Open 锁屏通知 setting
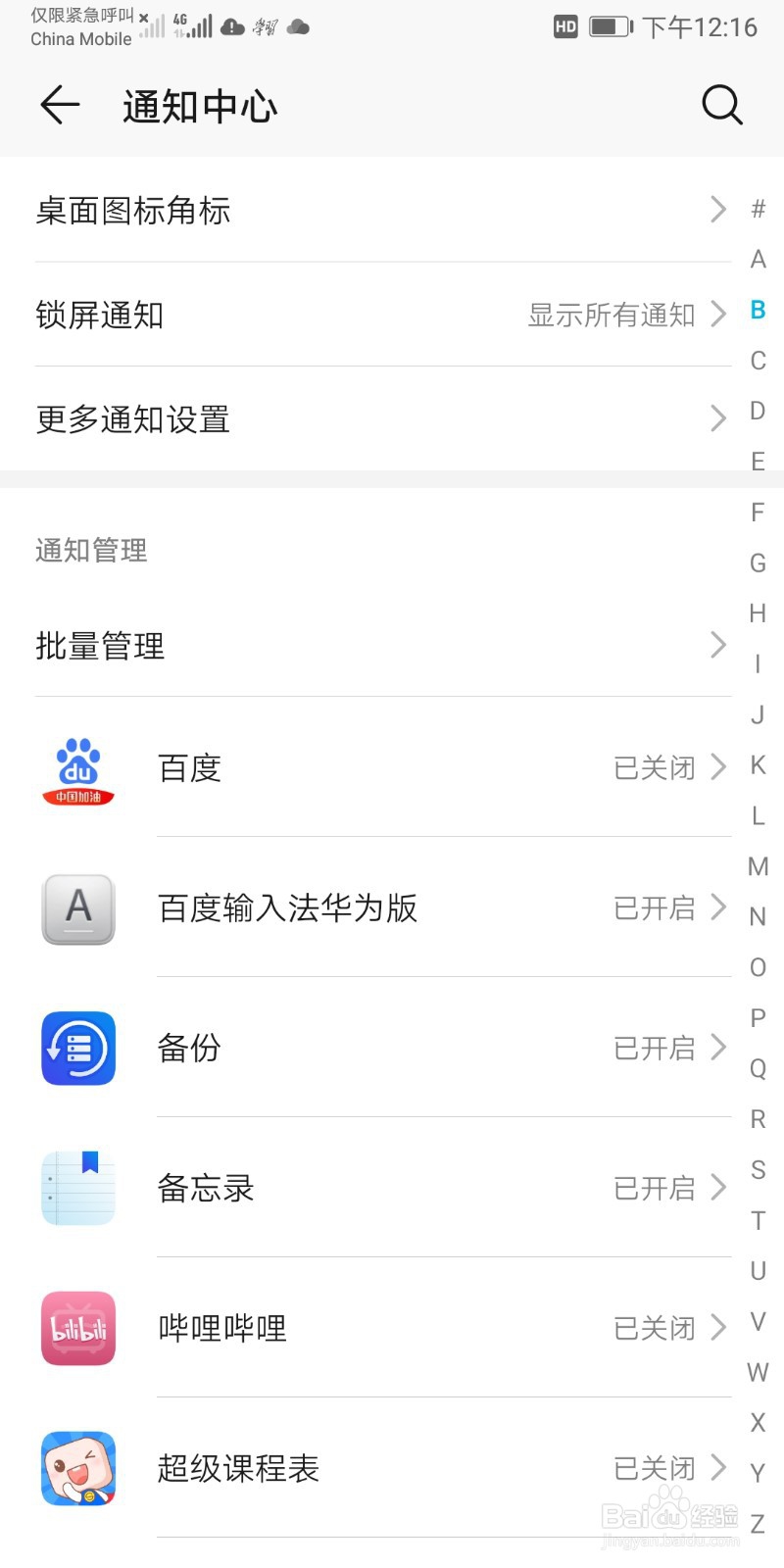Viewport: 784px width, 1568px height. click(x=383, y=315)
